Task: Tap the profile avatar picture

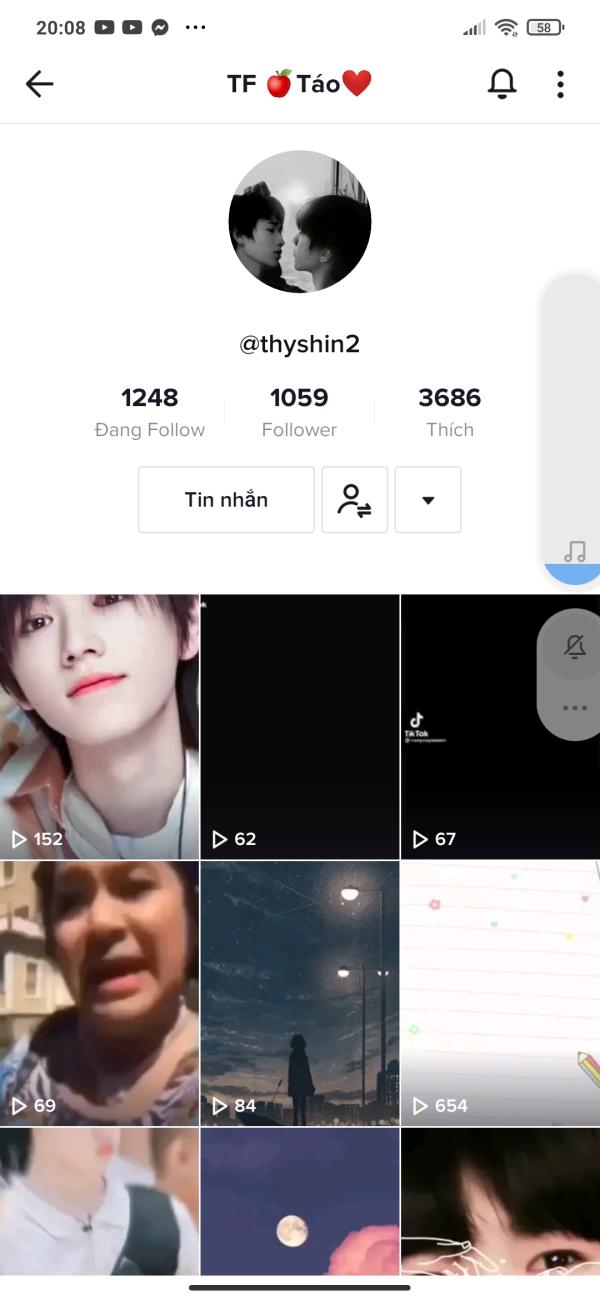Action: click(300, 222)
